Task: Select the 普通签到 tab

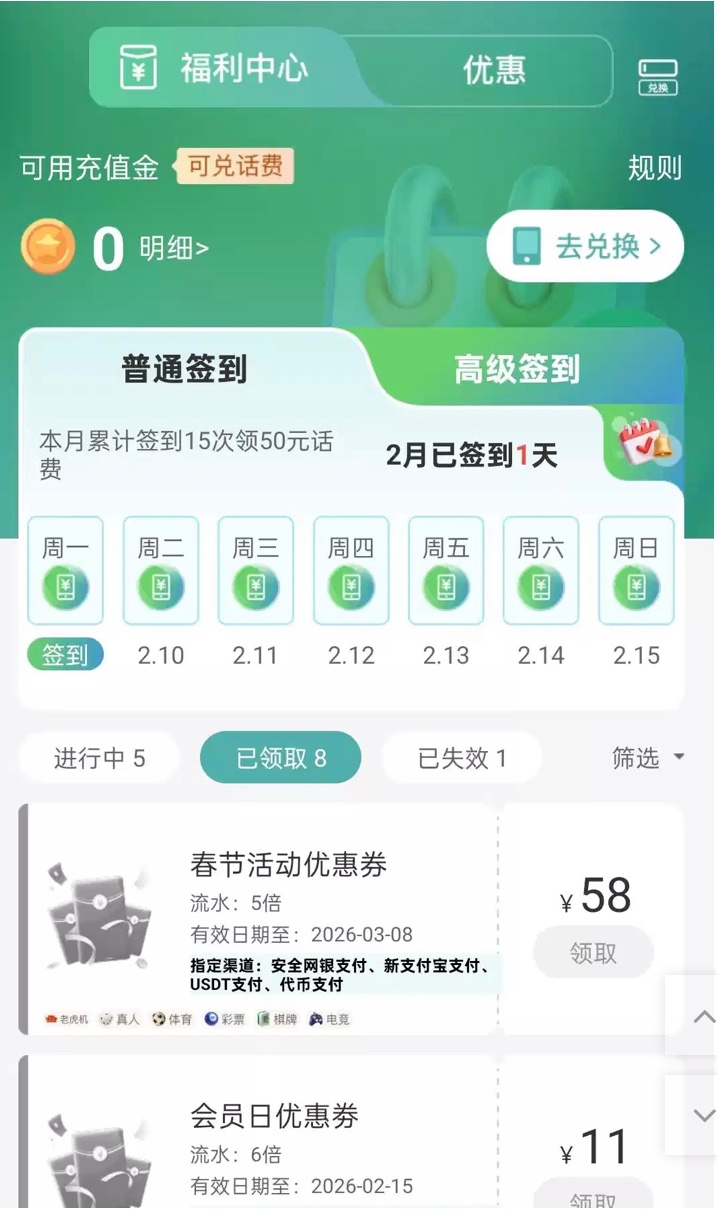Action: 184,369
